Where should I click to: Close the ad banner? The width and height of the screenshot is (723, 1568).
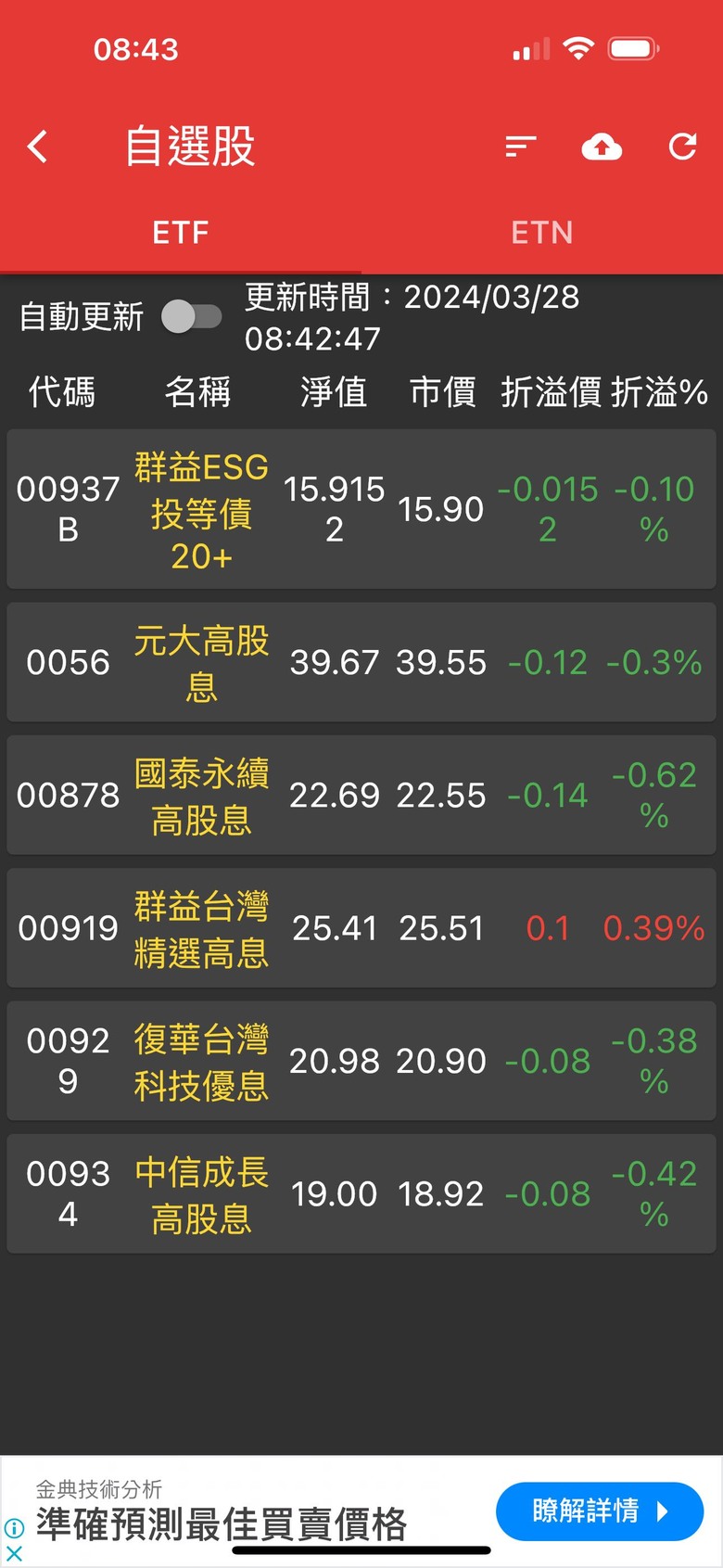click(x=14, y=1551)
